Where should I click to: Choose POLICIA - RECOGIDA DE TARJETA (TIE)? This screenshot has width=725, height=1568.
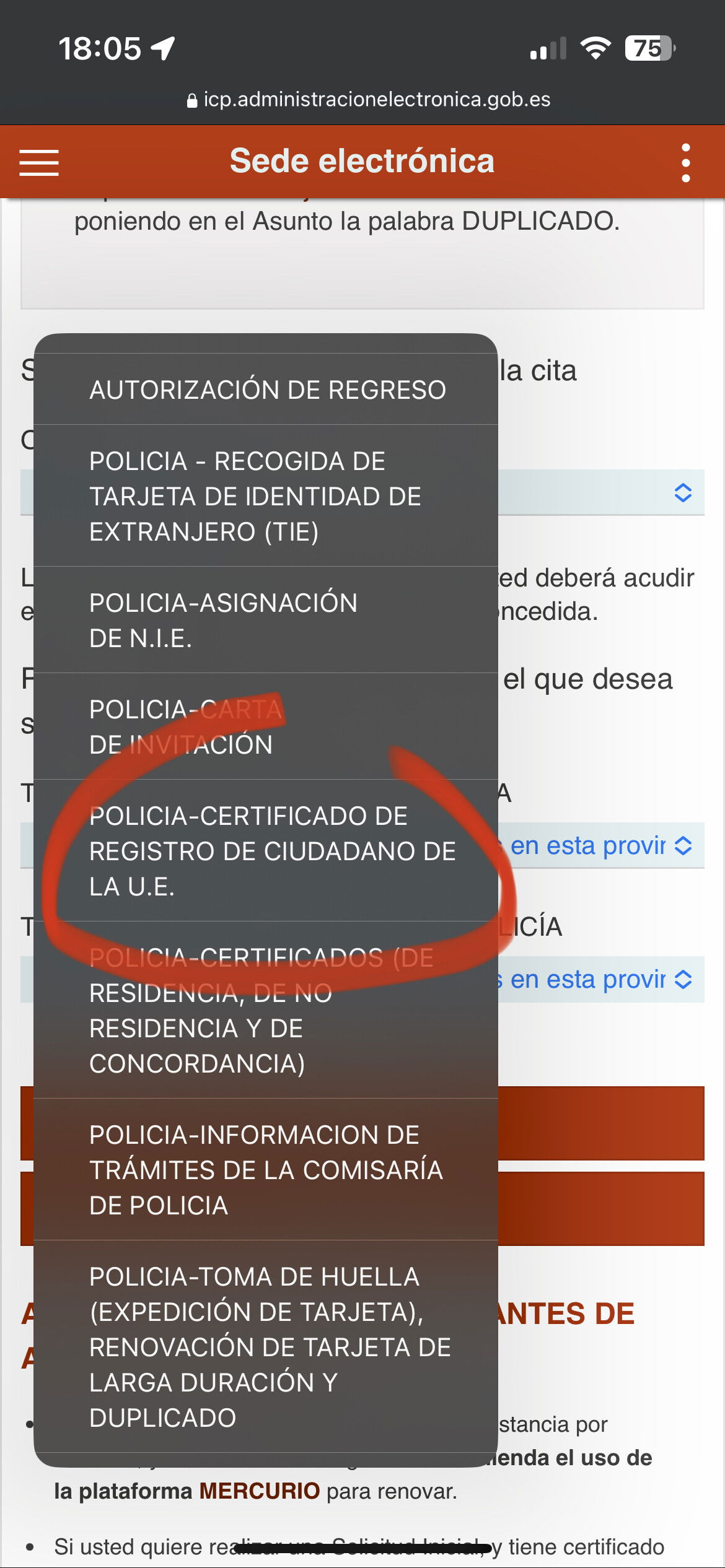pyautogui.click(x=266, y=496)
